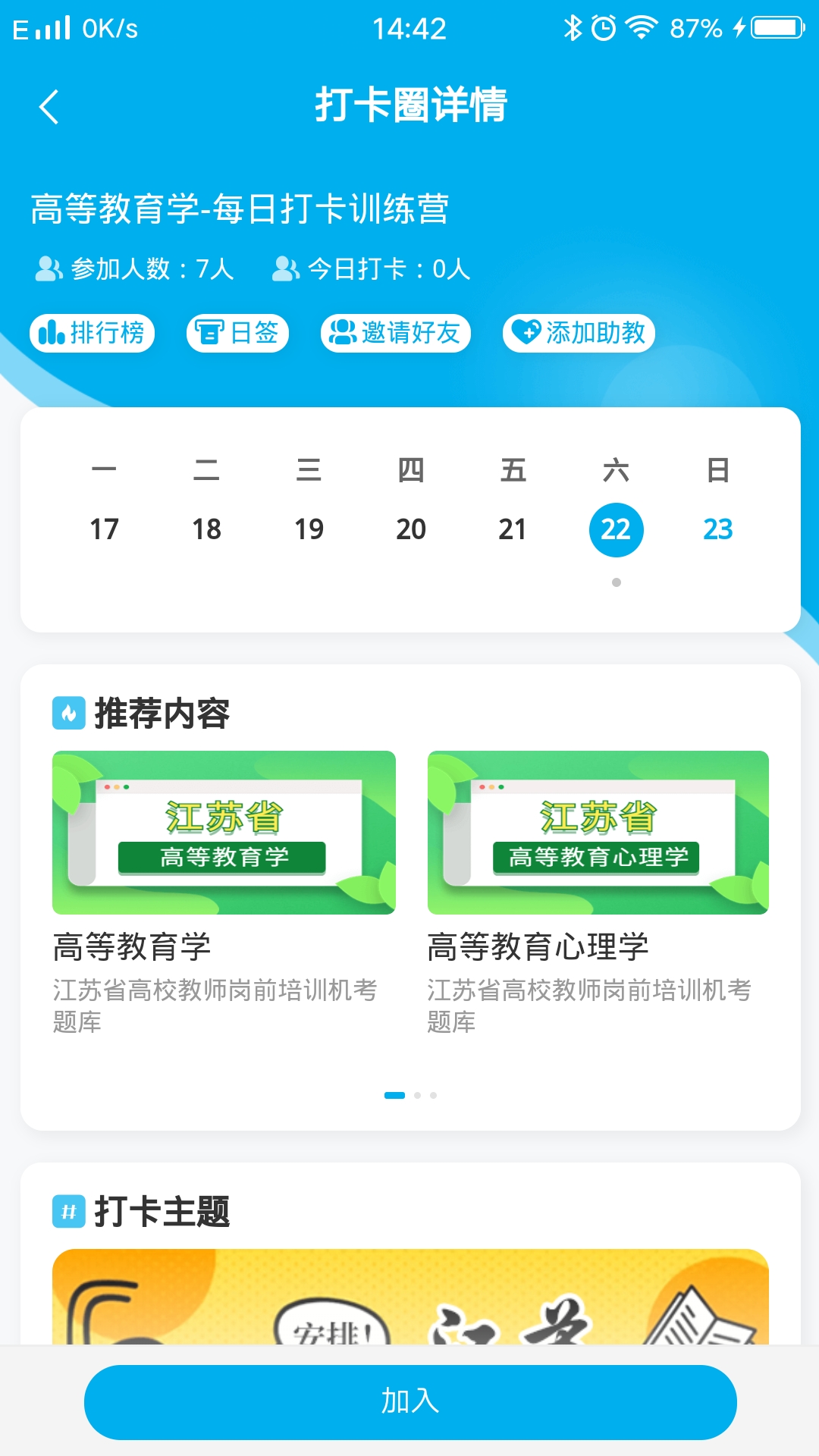This screenshot has height=1456, width=819.
Task: Select date 23 in the calendar
Action: (x=717, y=529)
